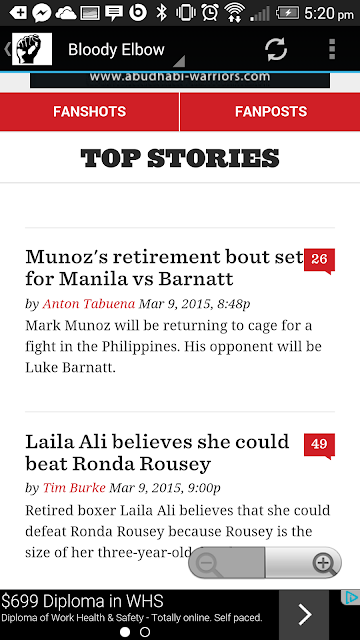Open the overflow menu
This screenshot has width=360, height=640.
[x=332, y=50]
